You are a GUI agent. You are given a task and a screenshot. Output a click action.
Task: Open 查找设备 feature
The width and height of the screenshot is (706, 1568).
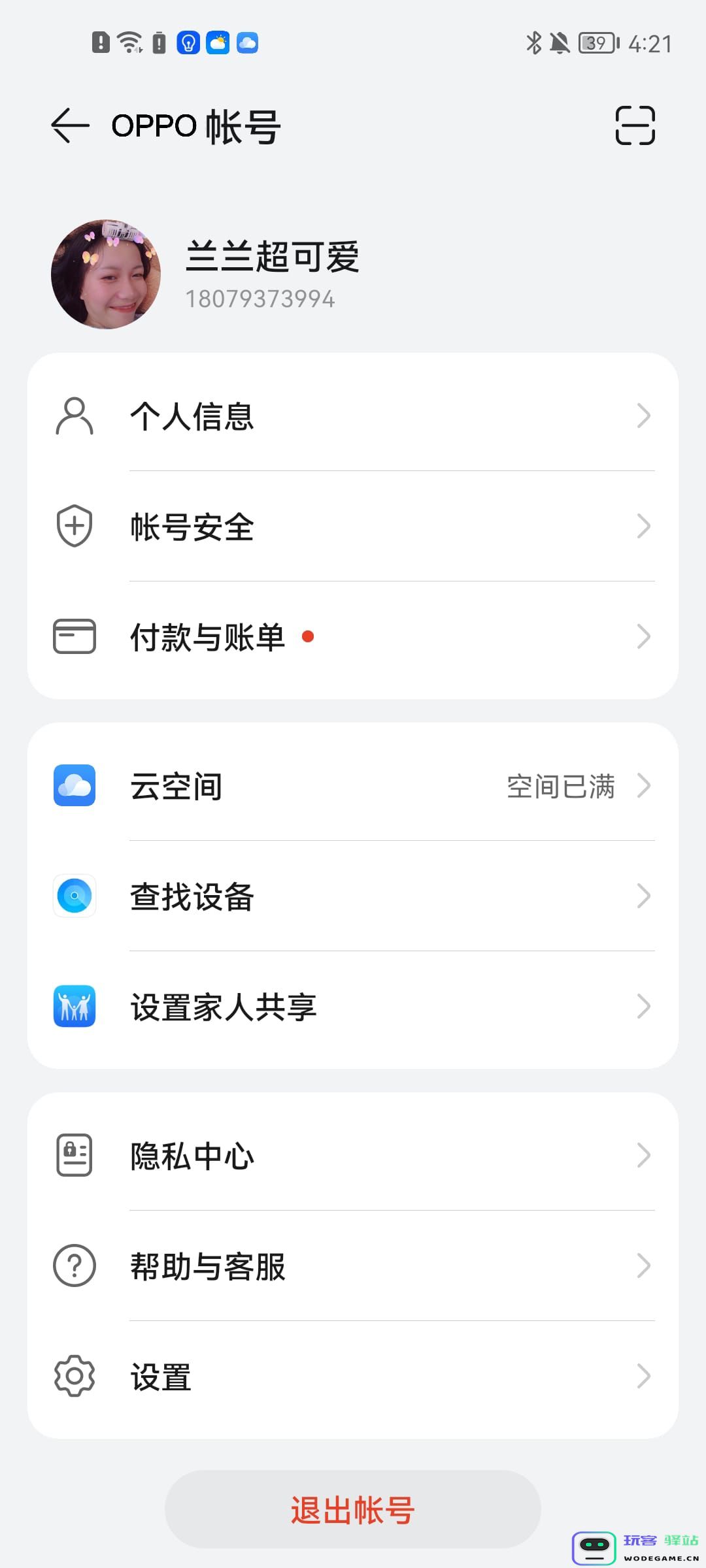tap(353, 896)
